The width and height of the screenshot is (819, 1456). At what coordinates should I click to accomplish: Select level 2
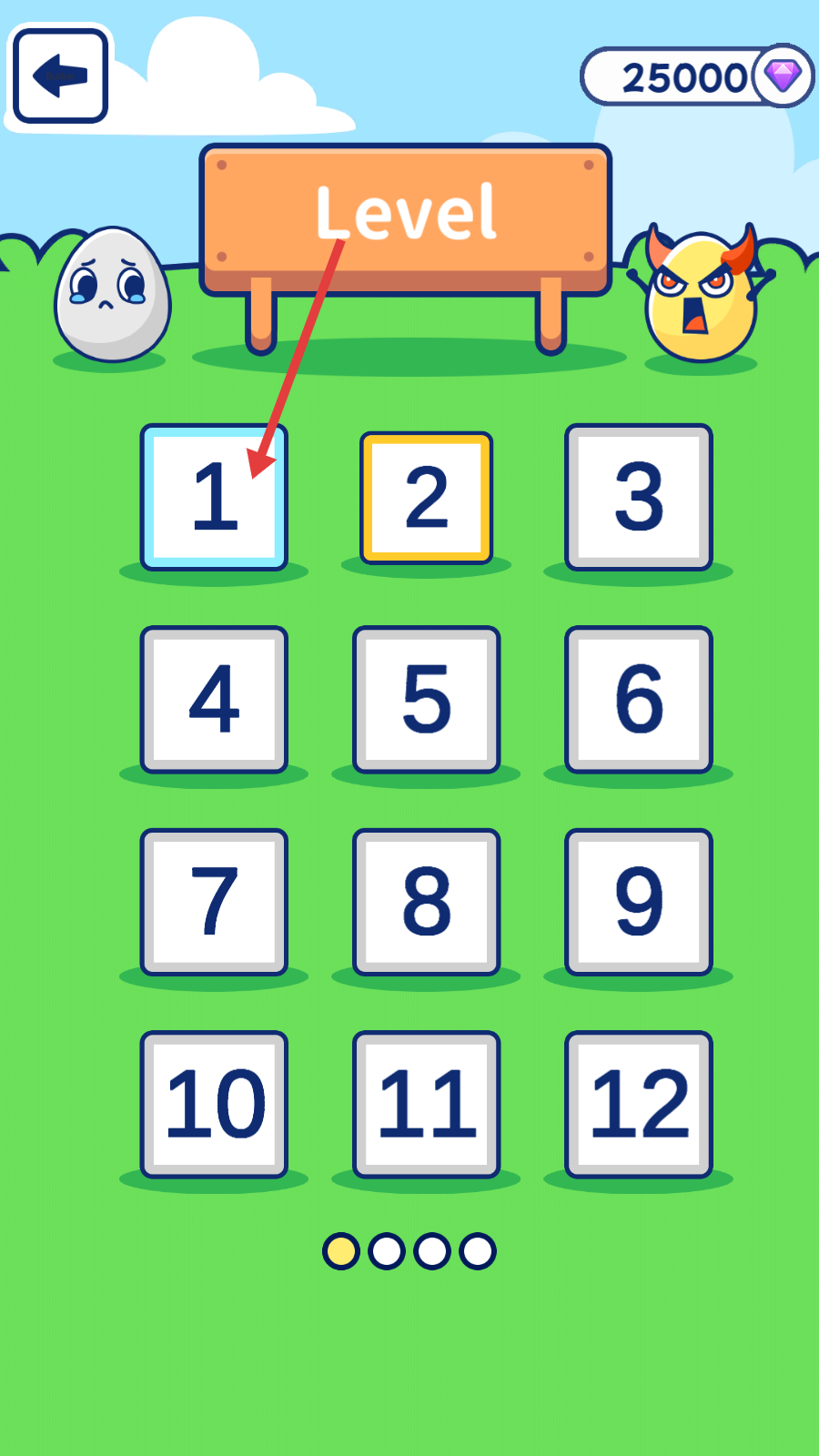[x=426, y=498]
